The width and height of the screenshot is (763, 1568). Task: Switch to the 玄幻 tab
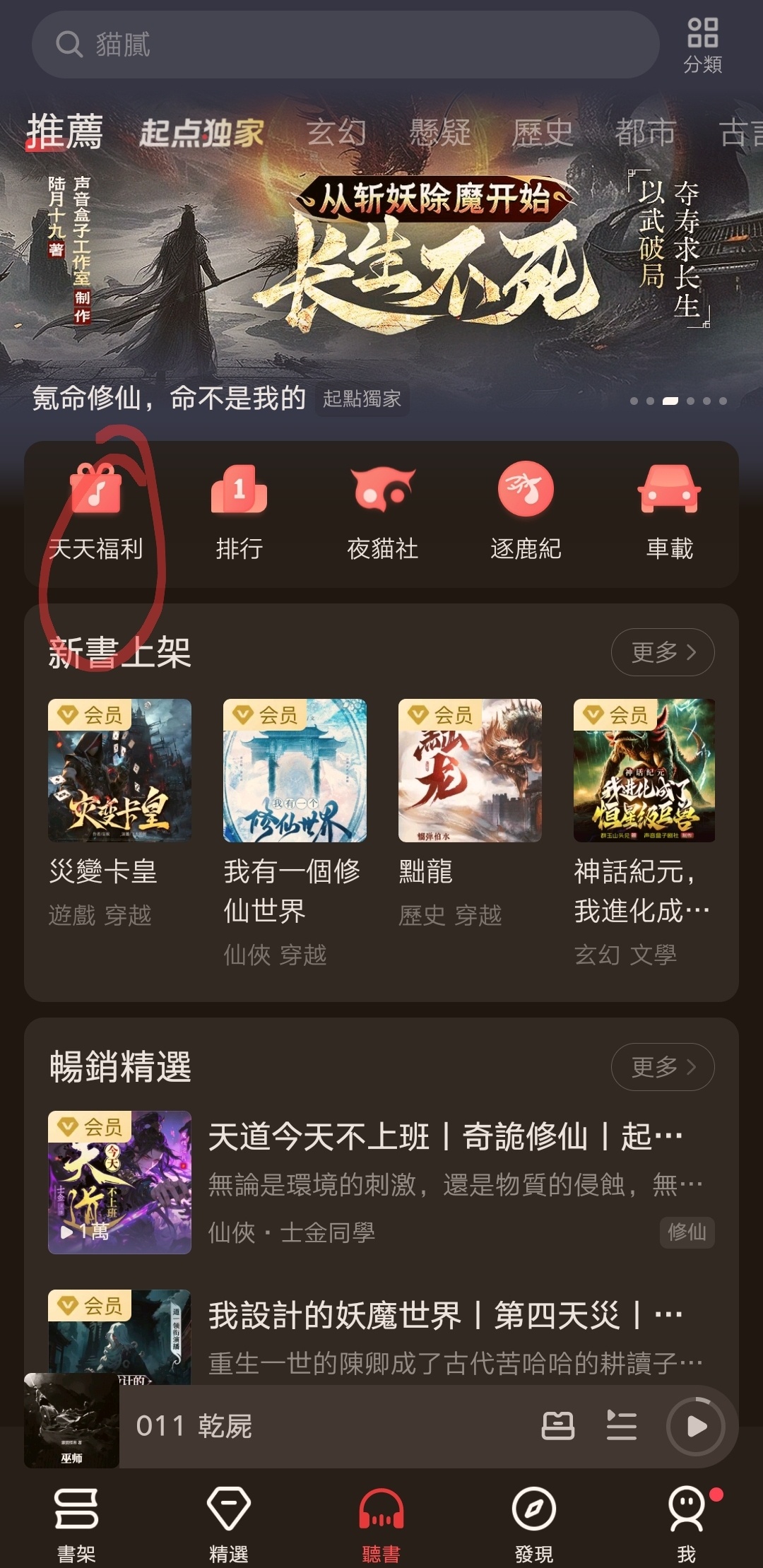coord(336,132)
